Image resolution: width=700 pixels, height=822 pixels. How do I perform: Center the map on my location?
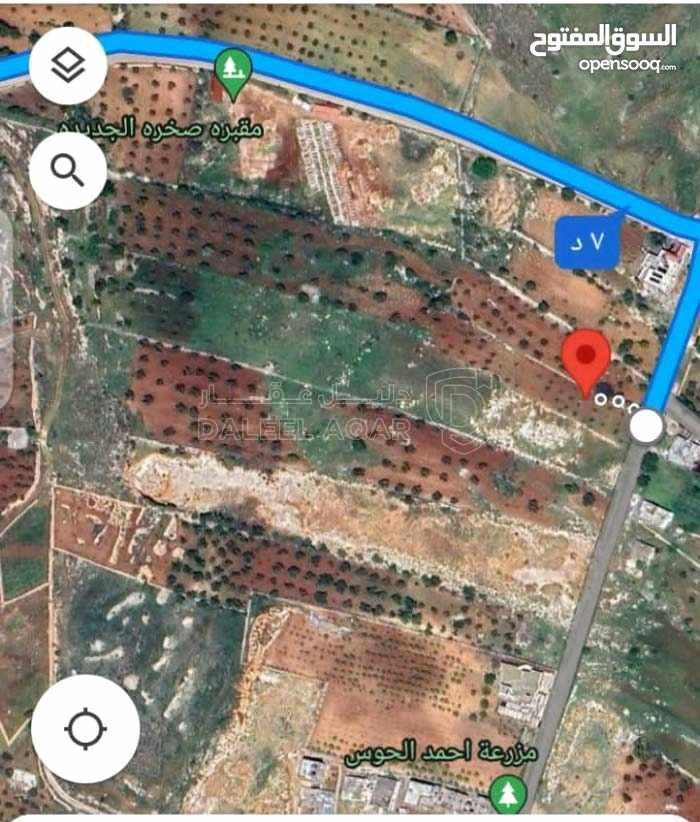click(85, 729)
